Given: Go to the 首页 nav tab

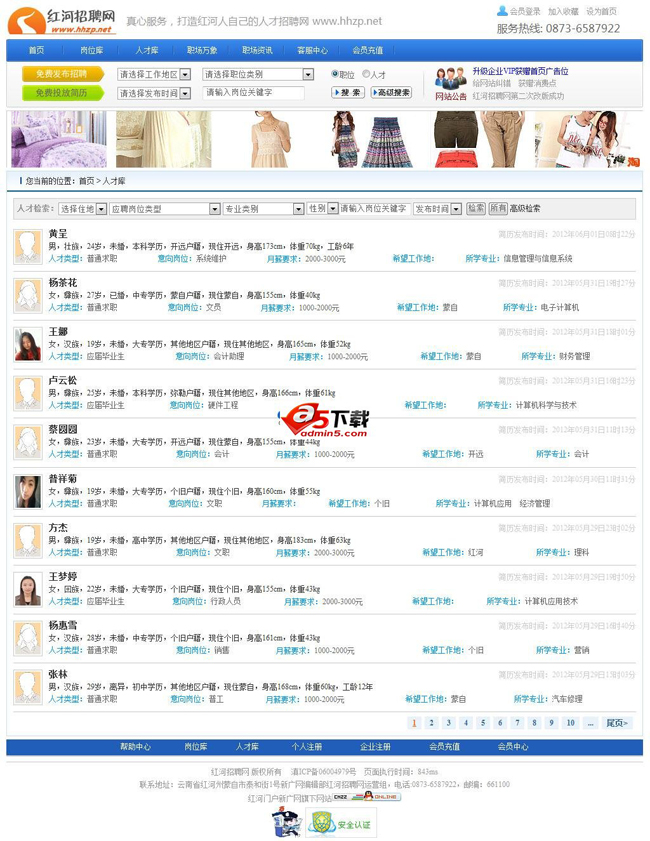Looking at the screenshot, I should (x=36, y=50).
